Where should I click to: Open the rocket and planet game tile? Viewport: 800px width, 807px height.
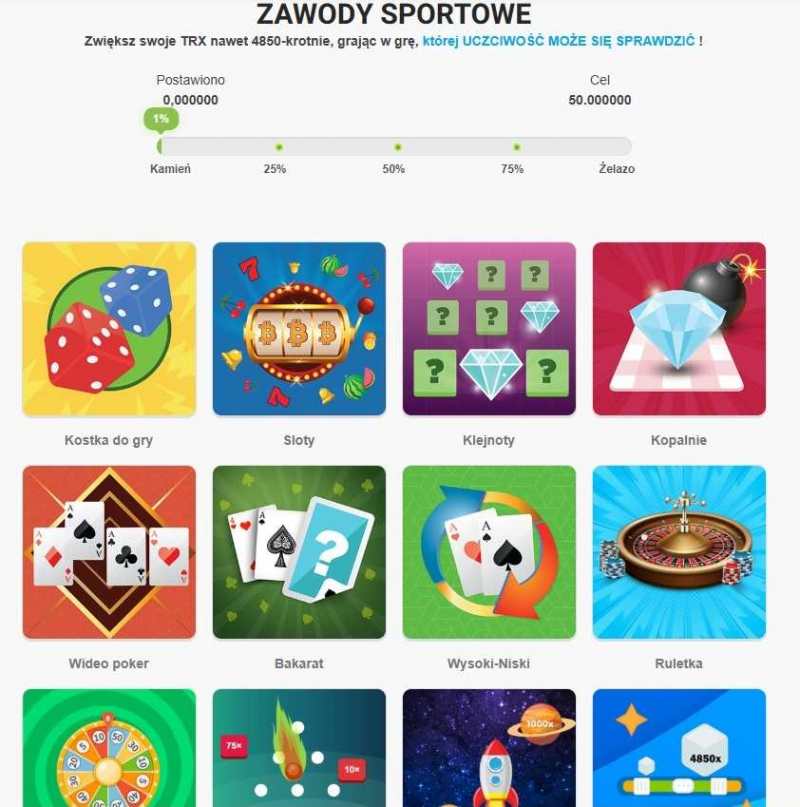coord(489,750)
